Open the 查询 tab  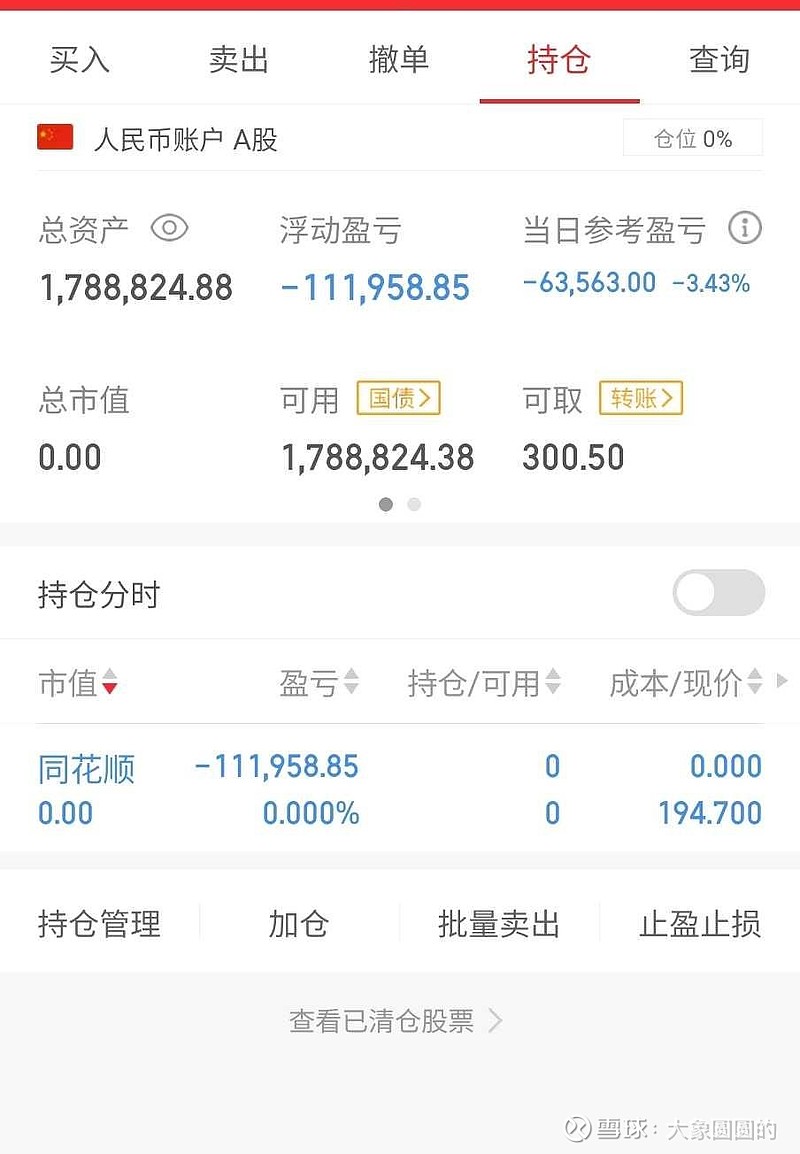(x=718, y=59)
